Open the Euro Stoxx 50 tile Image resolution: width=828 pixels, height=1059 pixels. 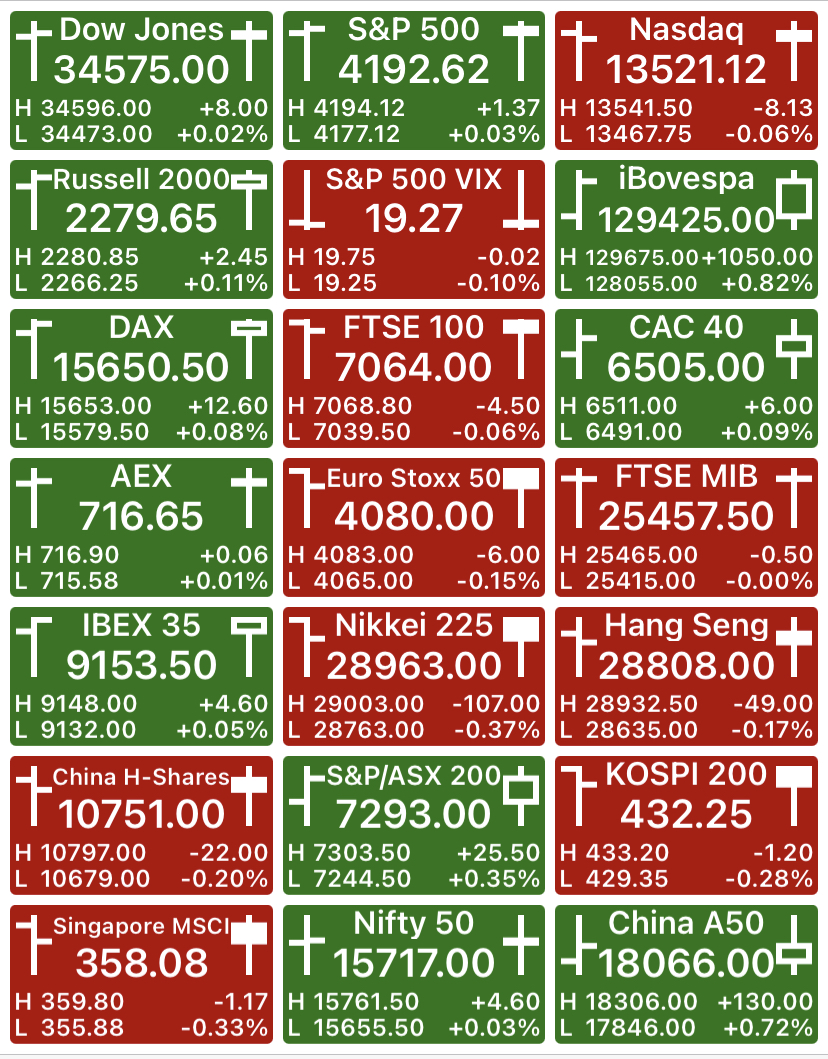pos(413,527)
